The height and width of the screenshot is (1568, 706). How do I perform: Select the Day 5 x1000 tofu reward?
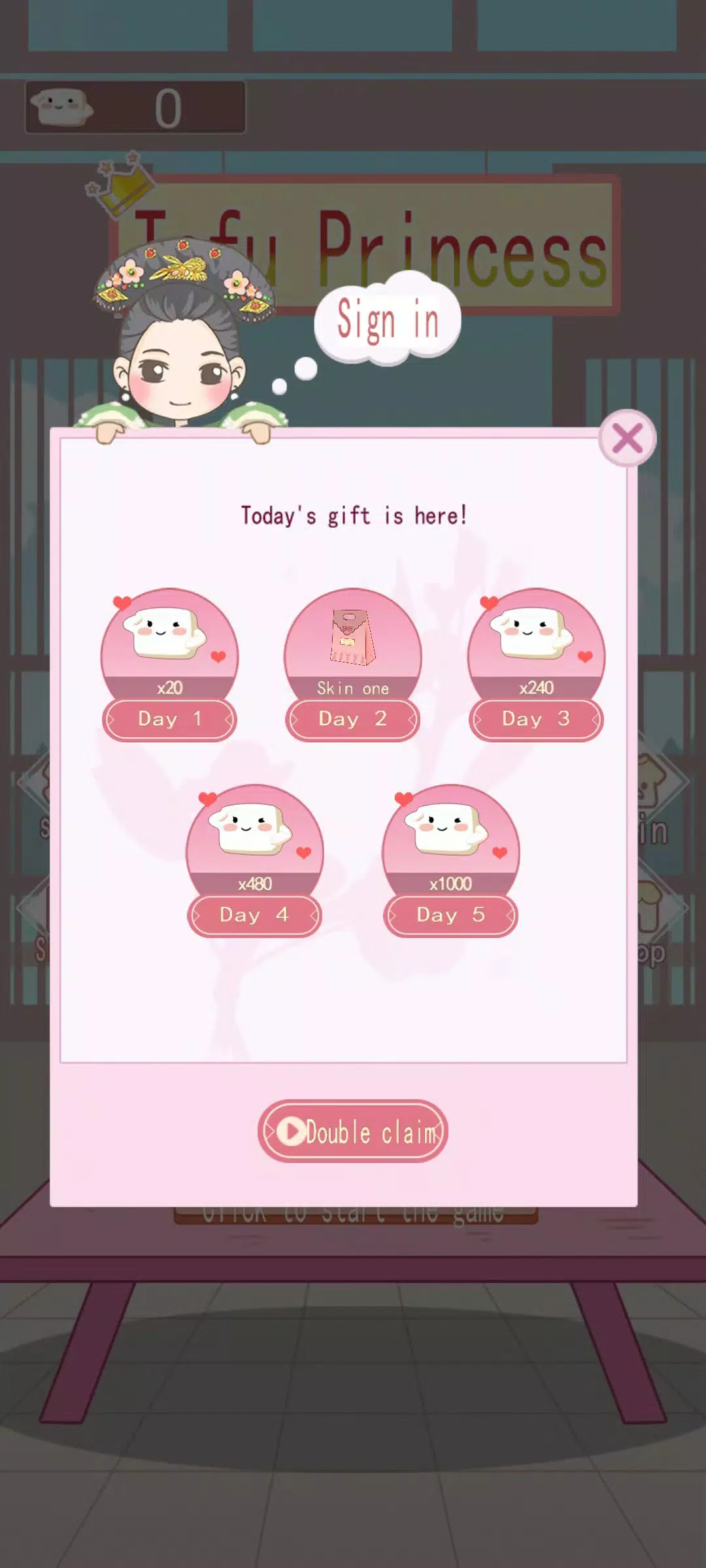click(450, 859)
